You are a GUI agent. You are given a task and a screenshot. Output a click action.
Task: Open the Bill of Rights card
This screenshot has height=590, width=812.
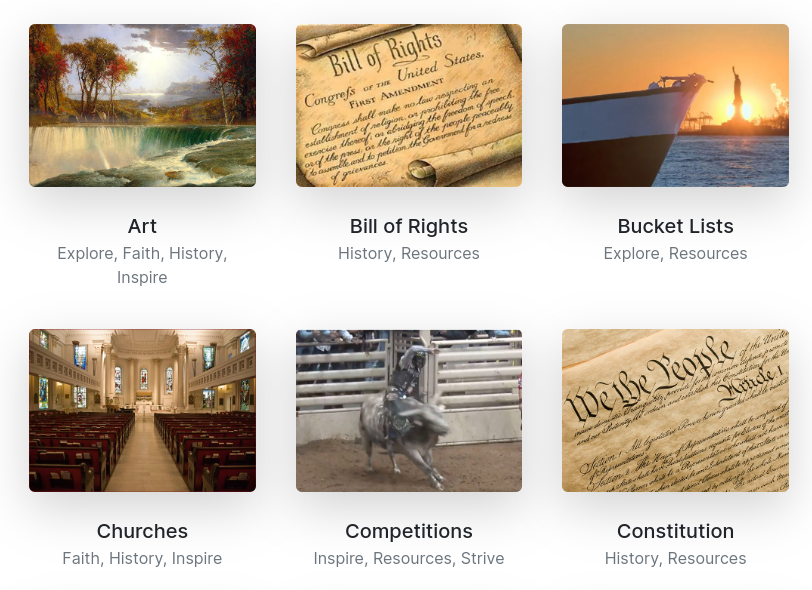tap(408, 106)
